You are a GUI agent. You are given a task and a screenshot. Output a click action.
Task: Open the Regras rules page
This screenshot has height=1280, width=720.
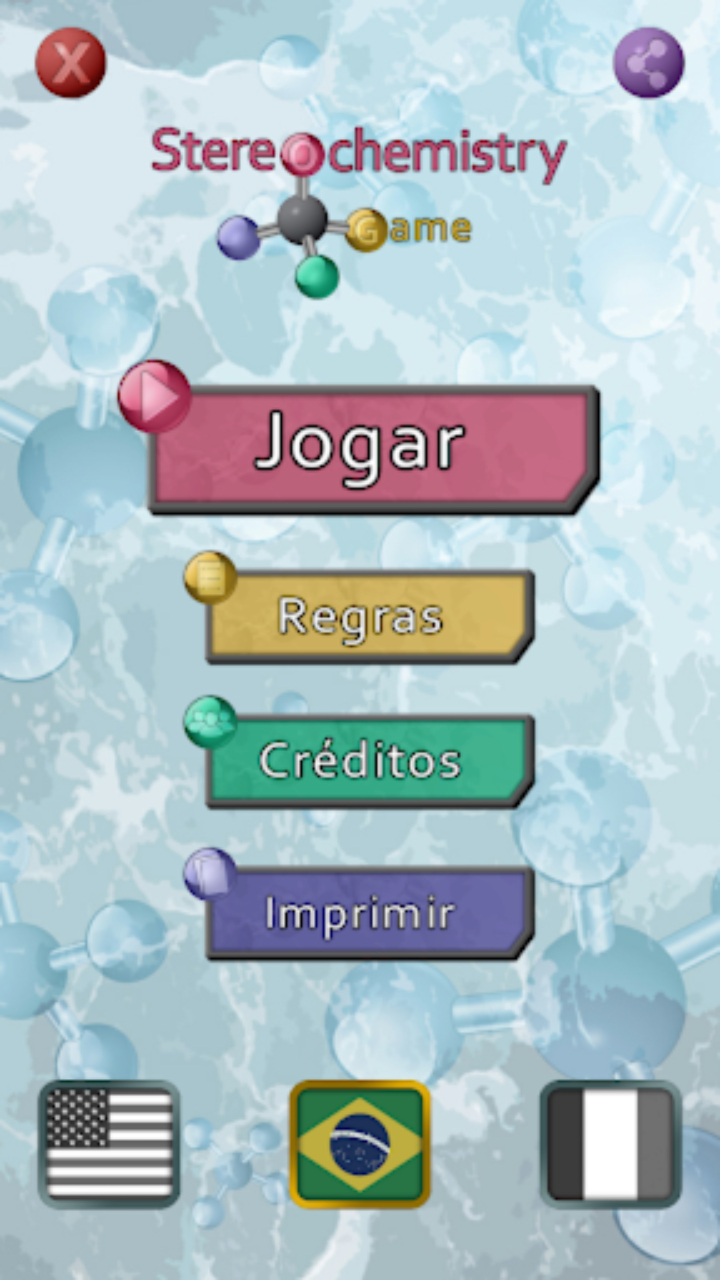click(368, 616)
